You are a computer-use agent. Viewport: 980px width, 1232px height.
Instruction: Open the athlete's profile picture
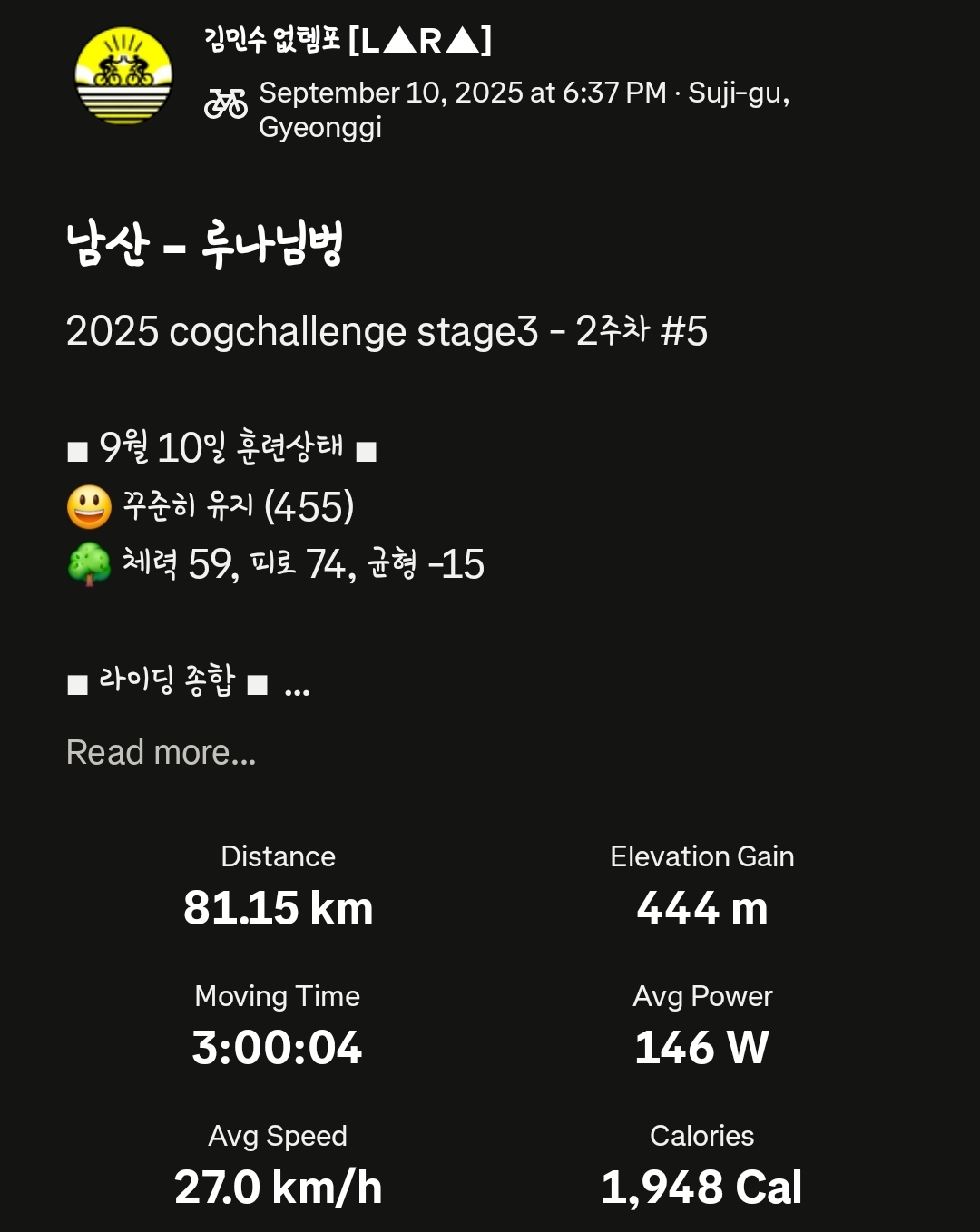[123, 75]
